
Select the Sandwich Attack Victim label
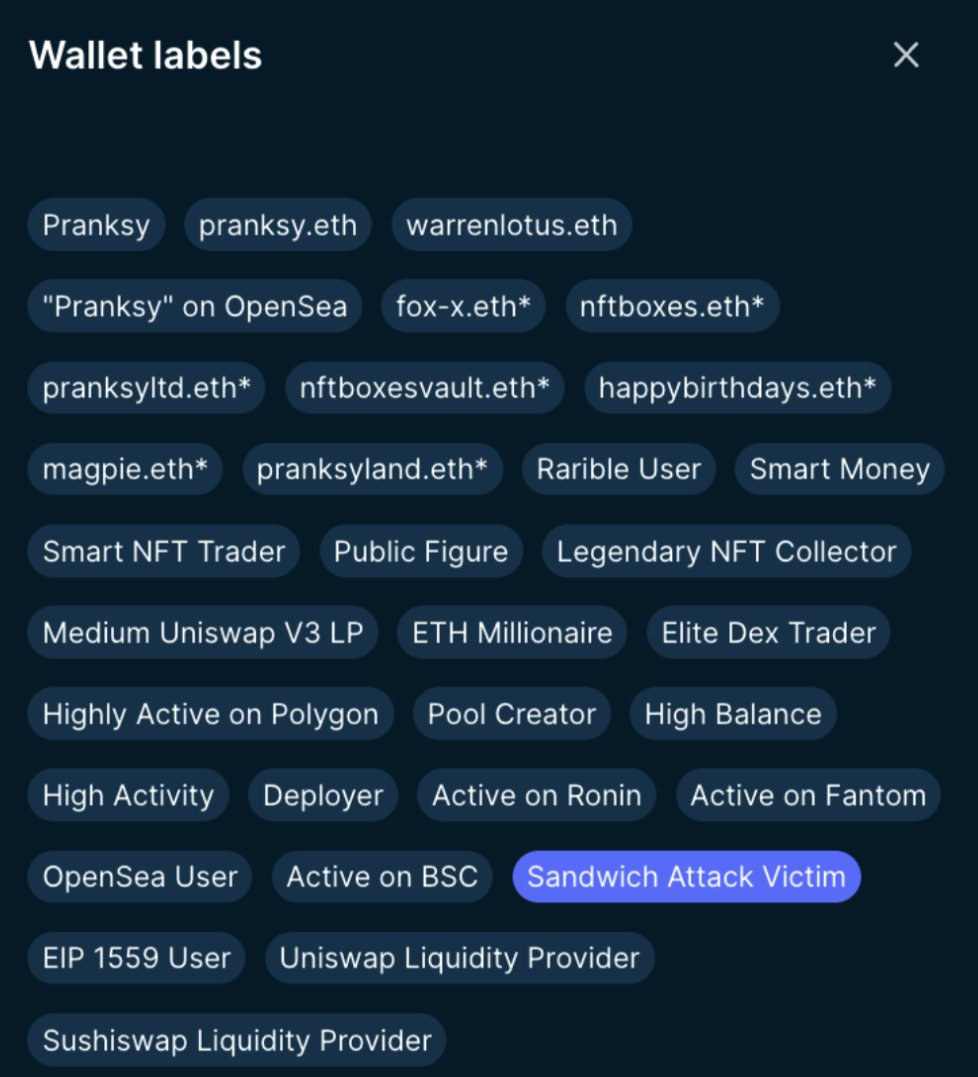686,877
